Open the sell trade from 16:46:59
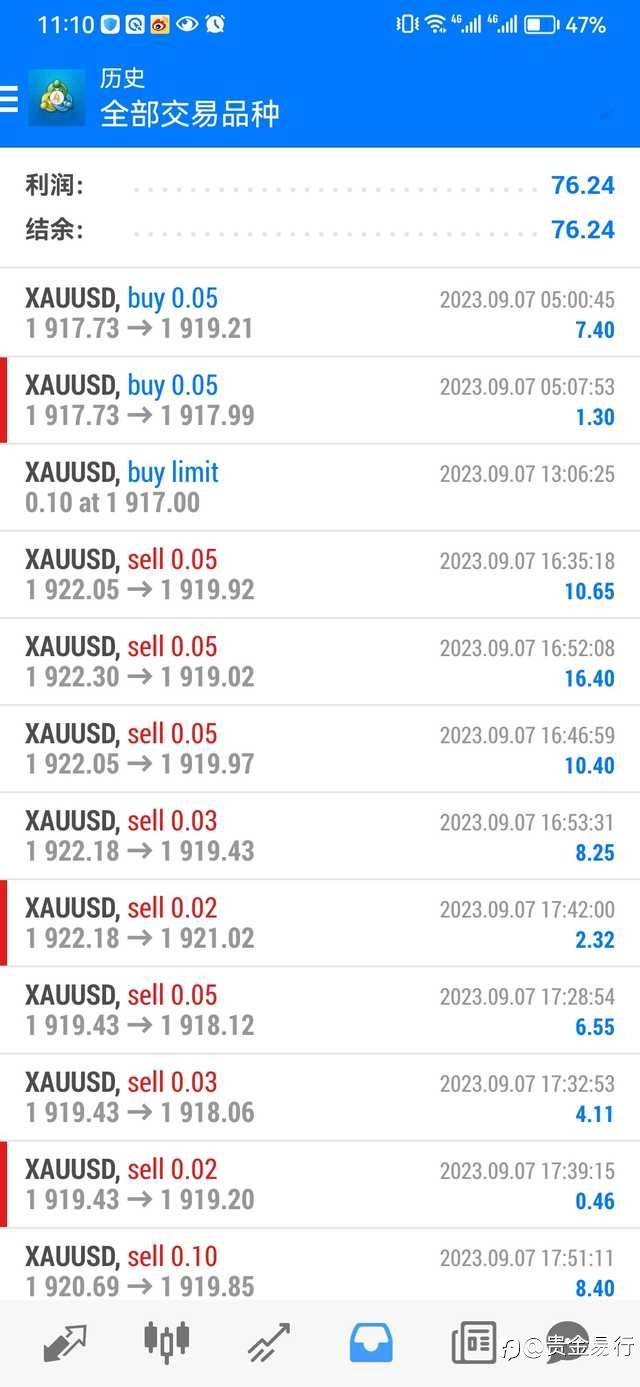Image resolution: width=640 pixels, height=1387 pixels. tap(320, 748)
